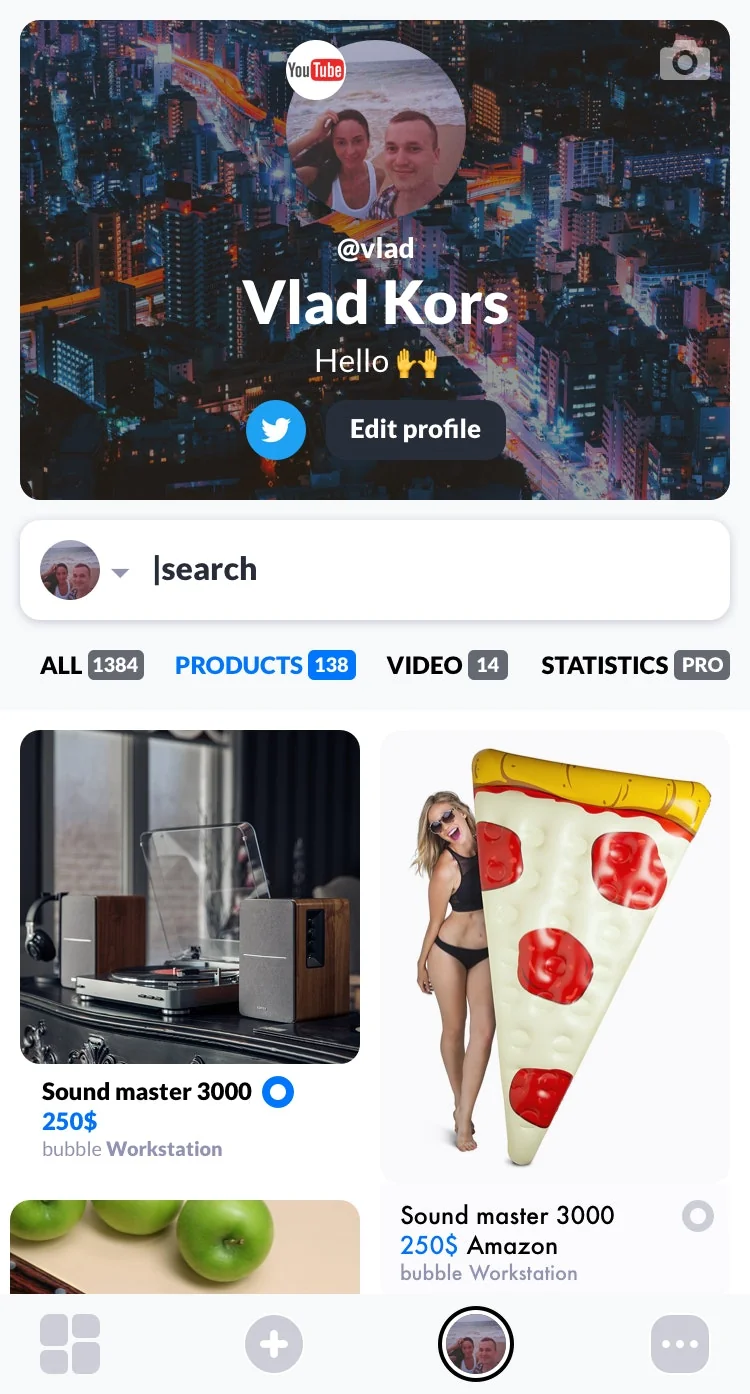This screenshot has height=1394, width=750.
Task: Open the more options menu in bottom bar
Action: 680,1344
